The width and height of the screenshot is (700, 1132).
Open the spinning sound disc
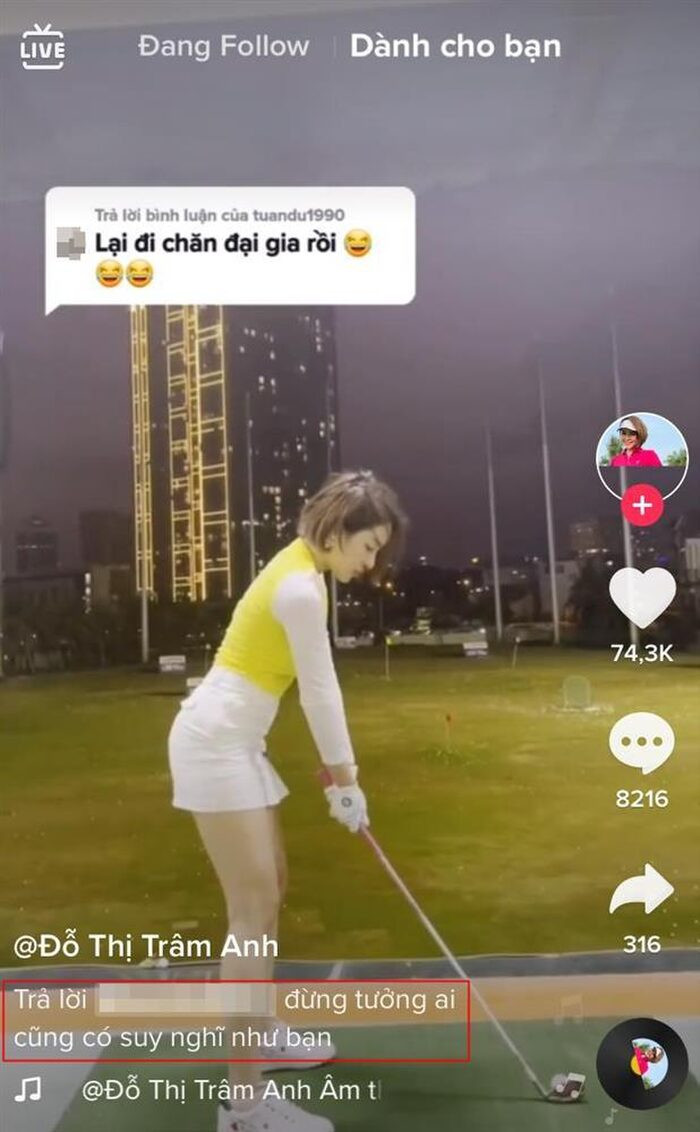pos(641,1063)
